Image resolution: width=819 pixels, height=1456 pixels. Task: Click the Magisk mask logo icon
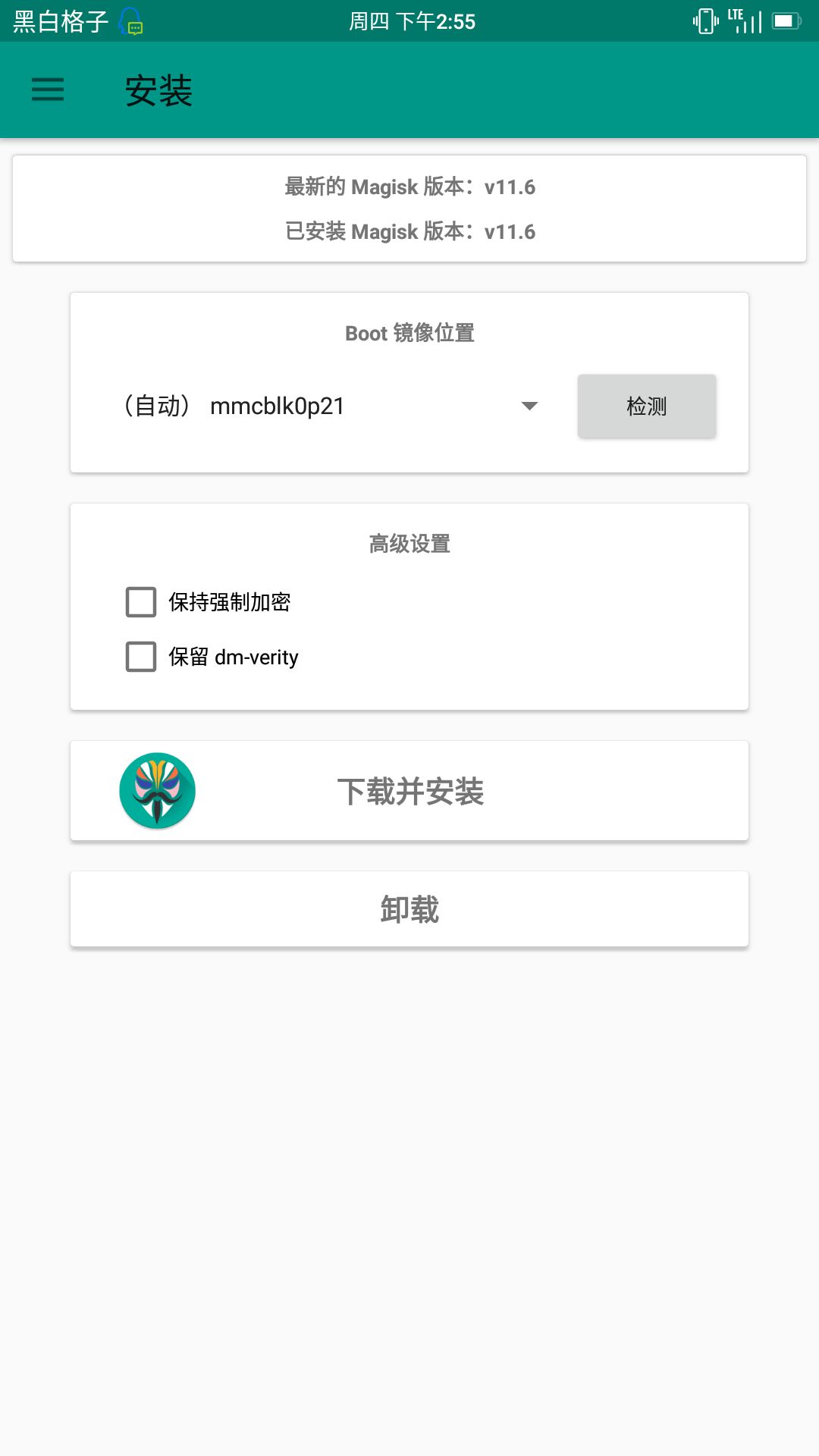[x=157, y=791]
